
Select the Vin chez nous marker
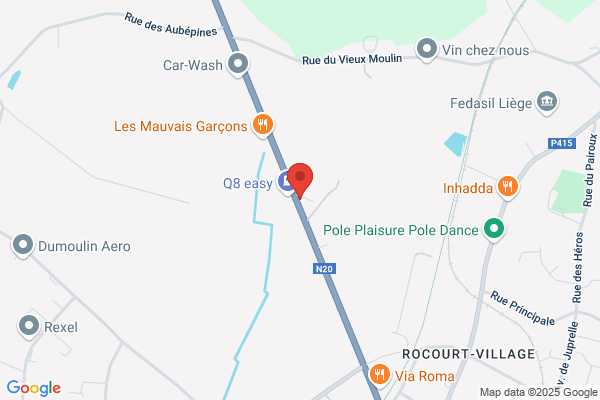coord(427,50)
